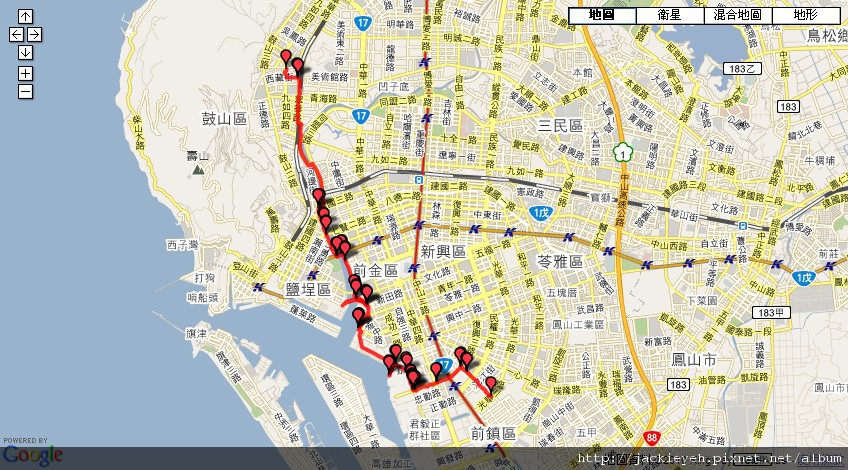Screen dimensions: 848x470
Task: Switch to the 衛星 satellite view
Action: pos(670,15)
